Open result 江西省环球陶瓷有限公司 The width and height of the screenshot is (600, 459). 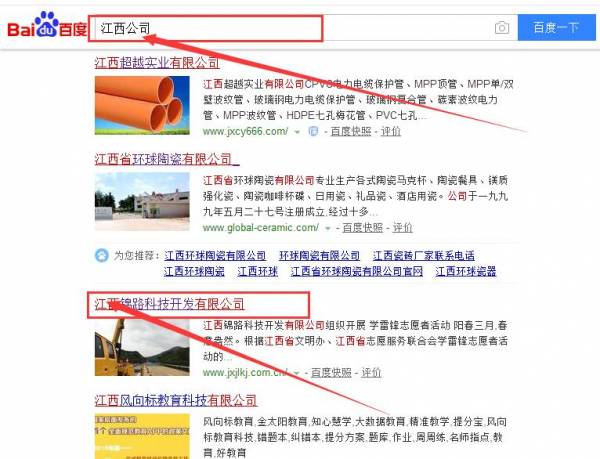tap(162, 158)
